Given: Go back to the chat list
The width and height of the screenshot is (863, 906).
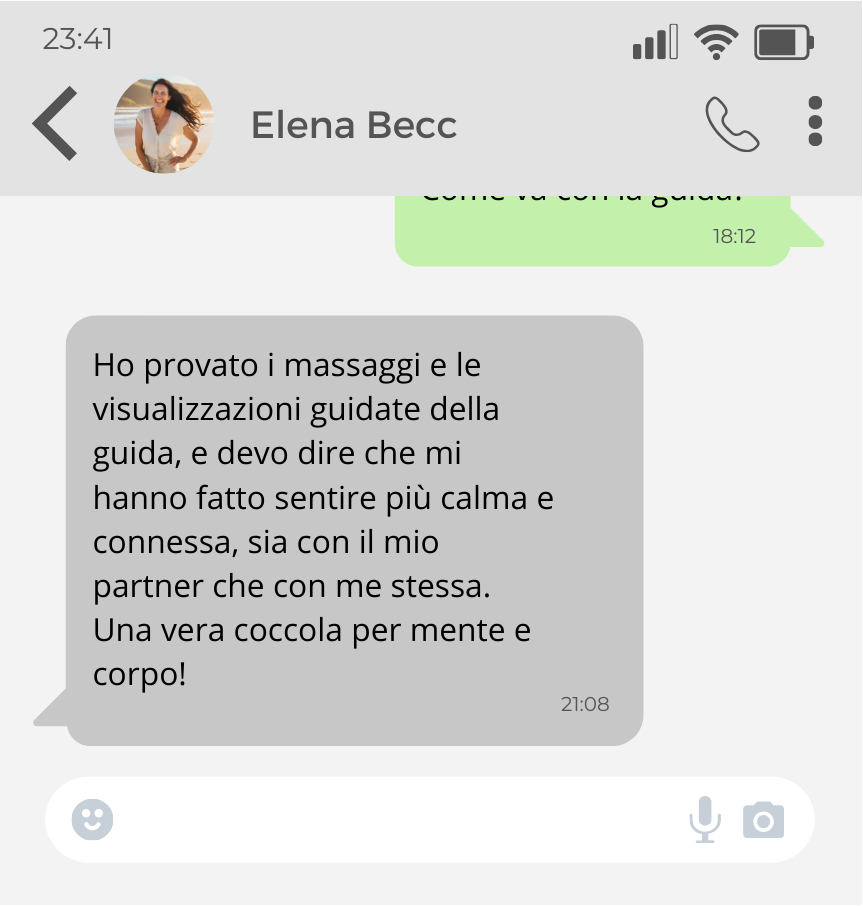Looking at the screenshot, I should tap(55, 124).
